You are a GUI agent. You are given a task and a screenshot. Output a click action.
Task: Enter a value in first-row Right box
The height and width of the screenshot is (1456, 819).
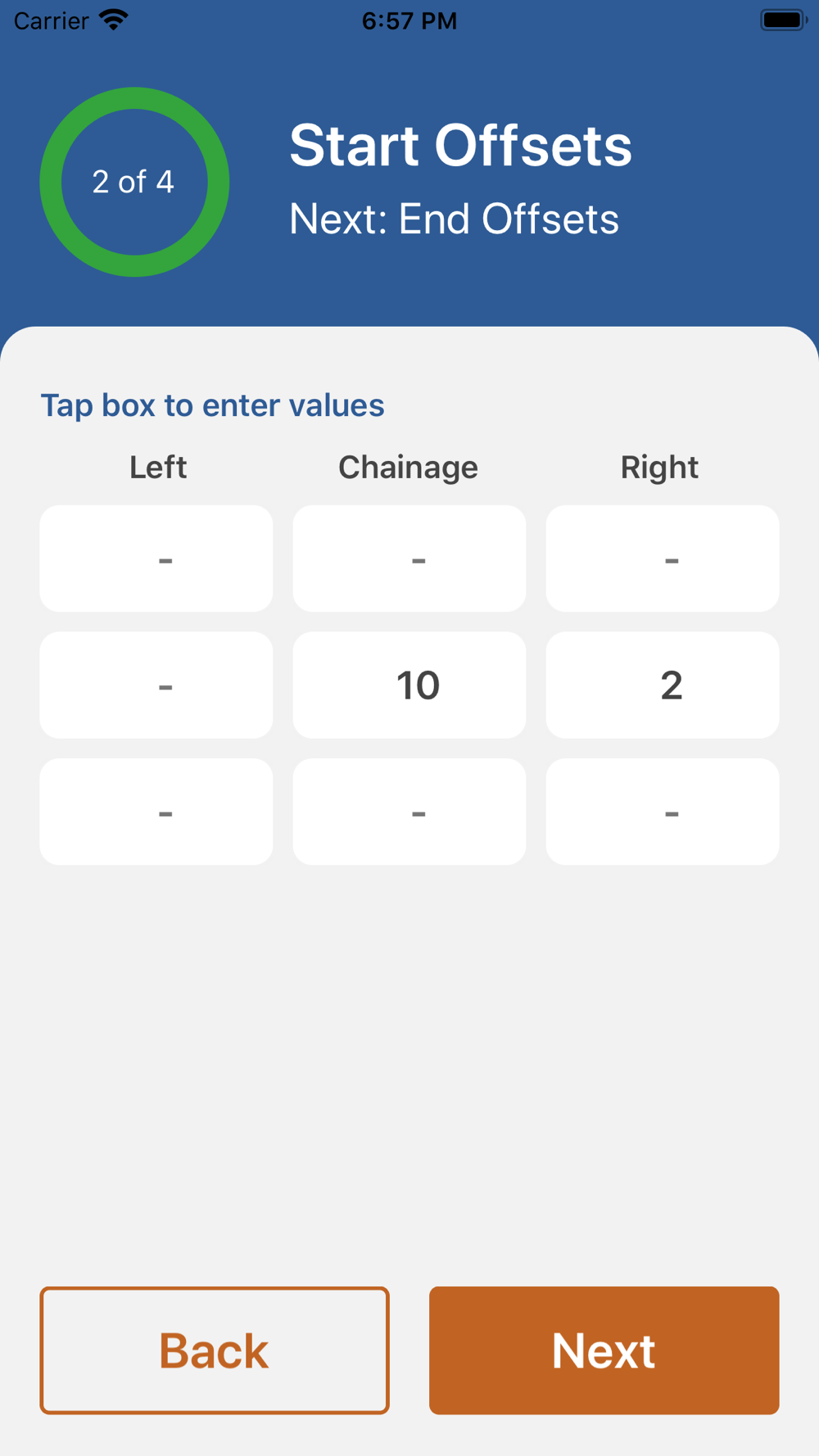[x=663, y=558]
